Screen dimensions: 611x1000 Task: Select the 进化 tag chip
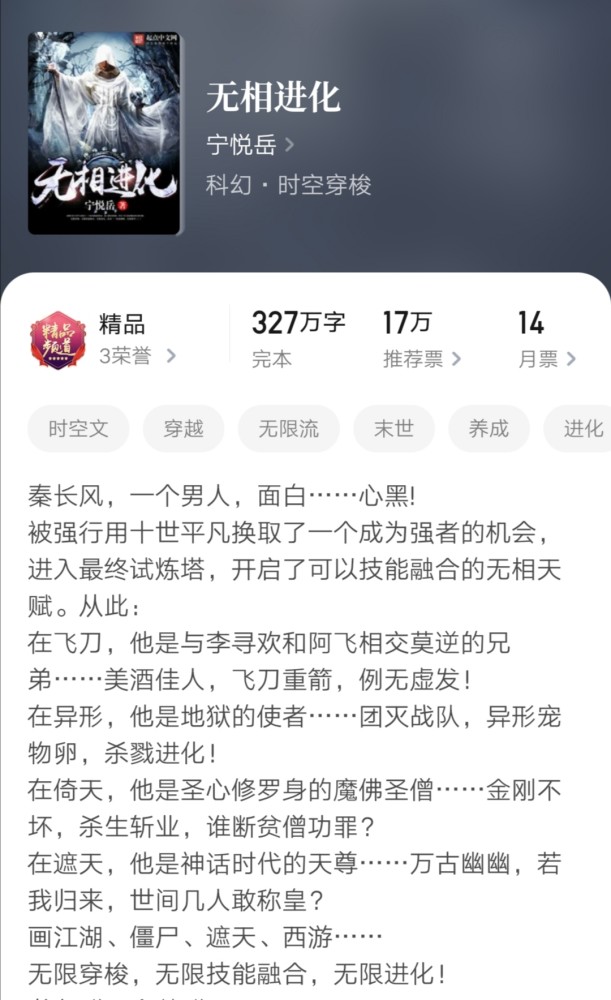[582, 429]
